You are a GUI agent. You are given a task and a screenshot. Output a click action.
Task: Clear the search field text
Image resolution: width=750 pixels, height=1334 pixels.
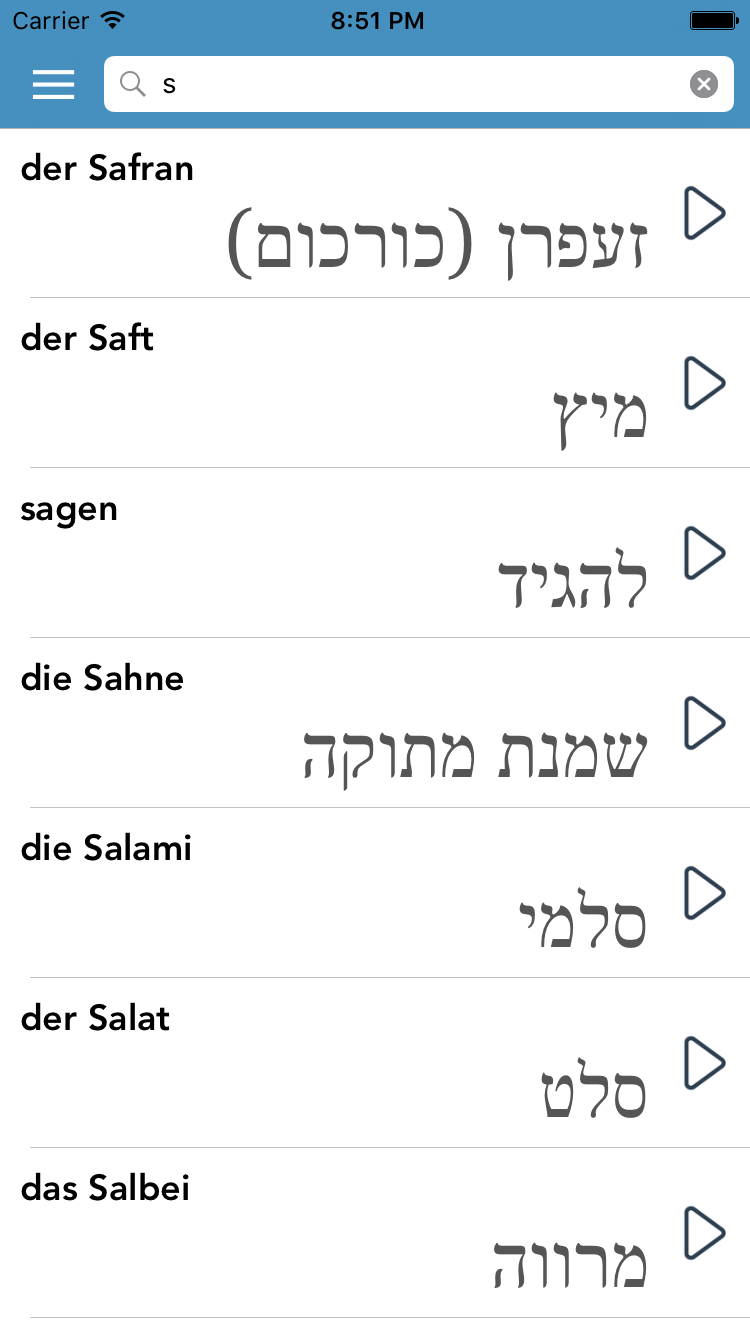pos(704,83)
